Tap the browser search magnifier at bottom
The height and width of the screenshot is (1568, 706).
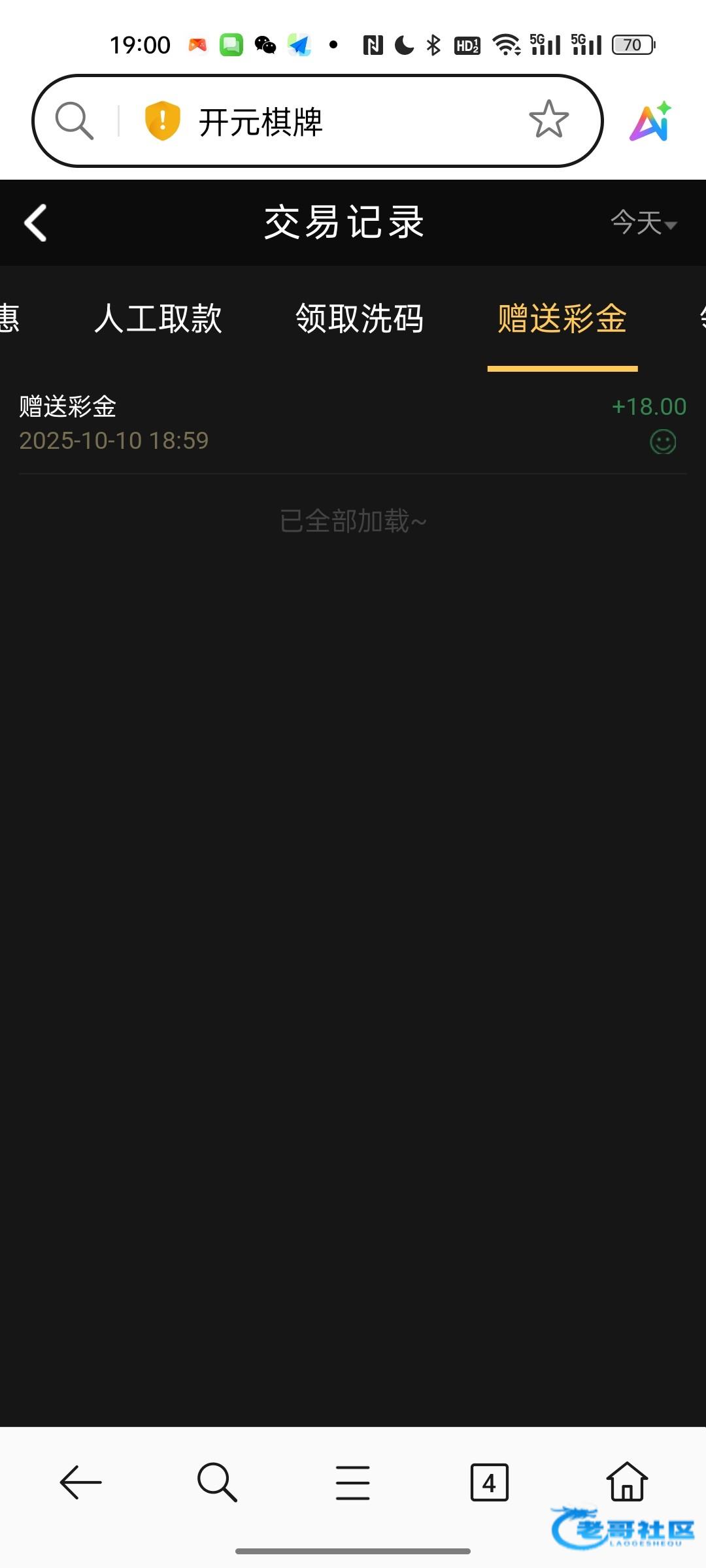(217, 1482)
